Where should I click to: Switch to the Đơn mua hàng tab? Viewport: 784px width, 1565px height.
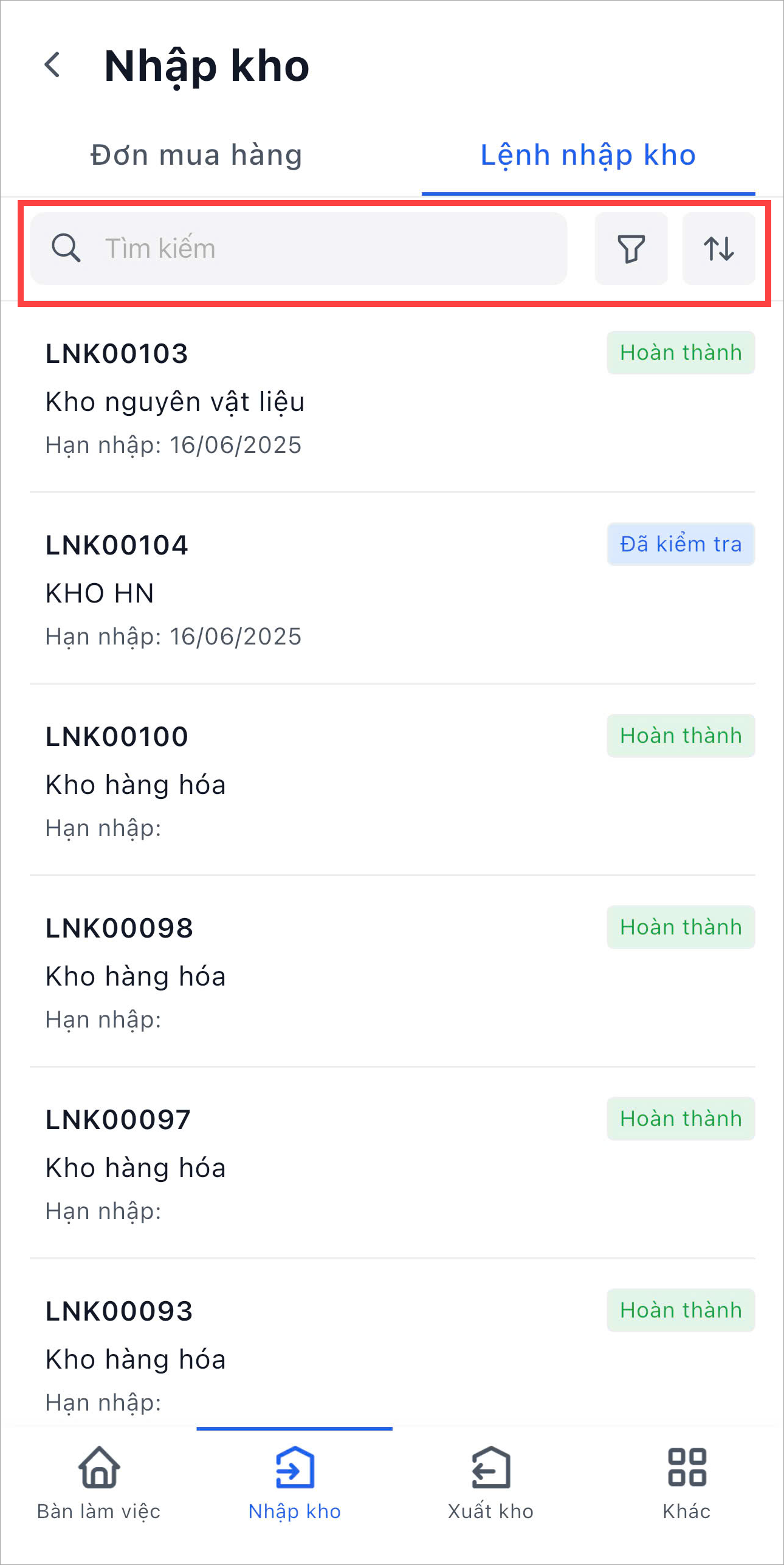tap(196, 155)
